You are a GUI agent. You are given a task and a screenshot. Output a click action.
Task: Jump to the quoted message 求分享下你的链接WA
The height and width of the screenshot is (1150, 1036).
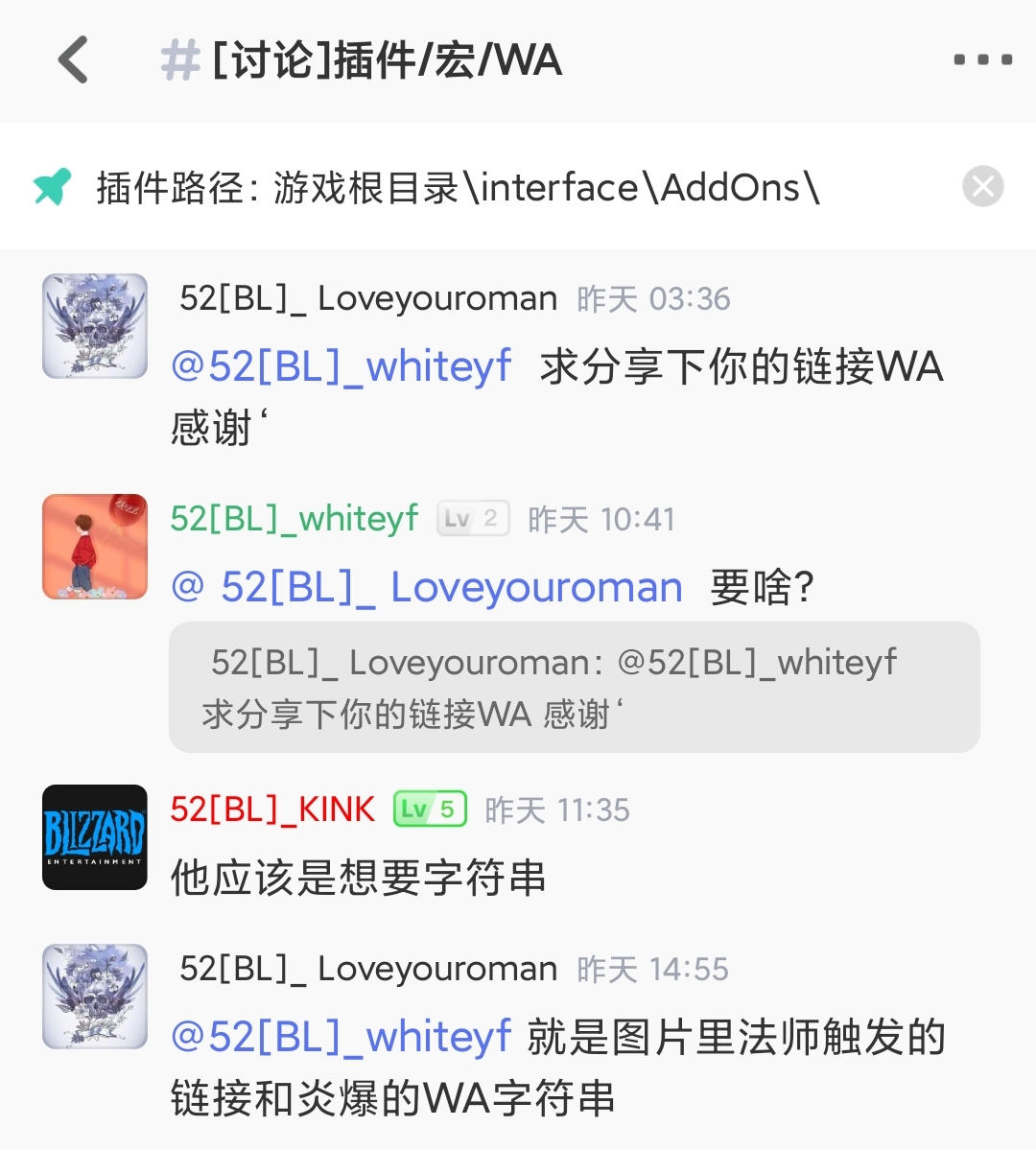[574, 688]
